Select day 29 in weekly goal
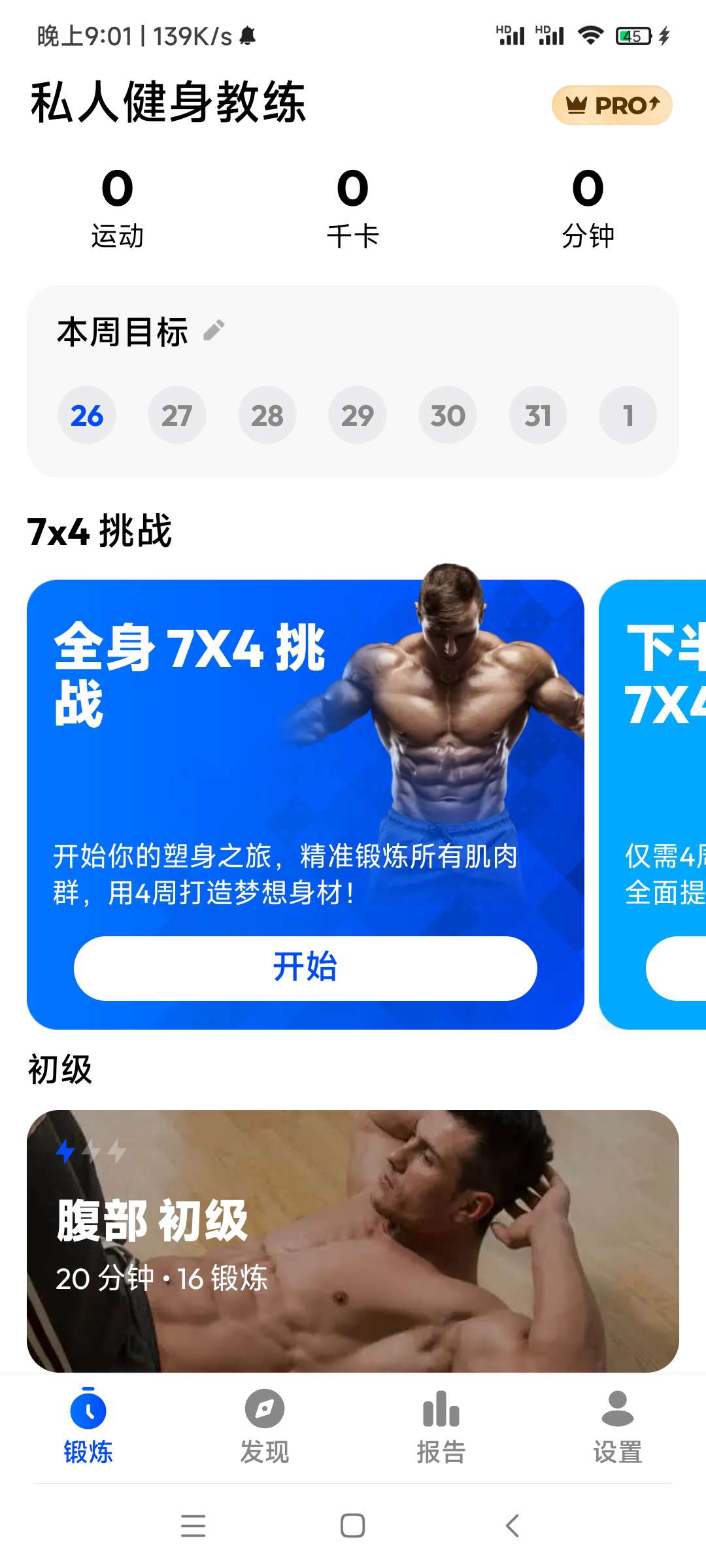706x1568 pixels. pos(357,416)
